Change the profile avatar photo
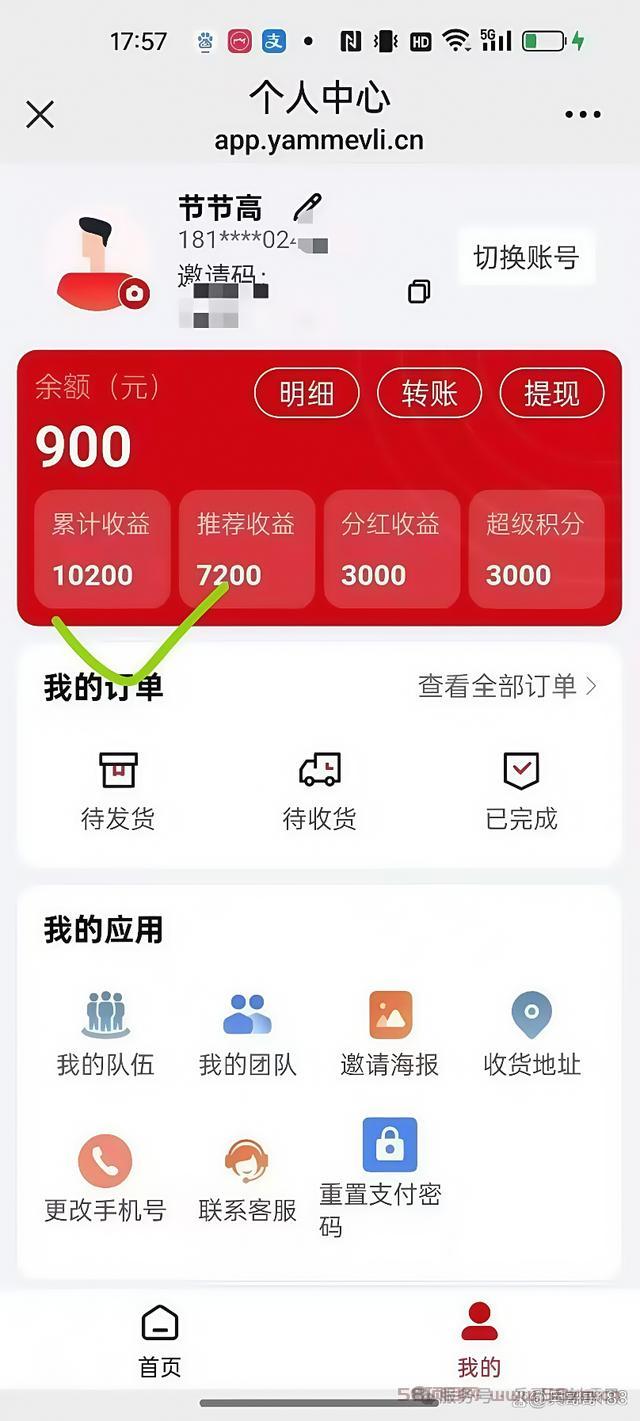Screen dimensions: 640x1421 pos(134,293)
